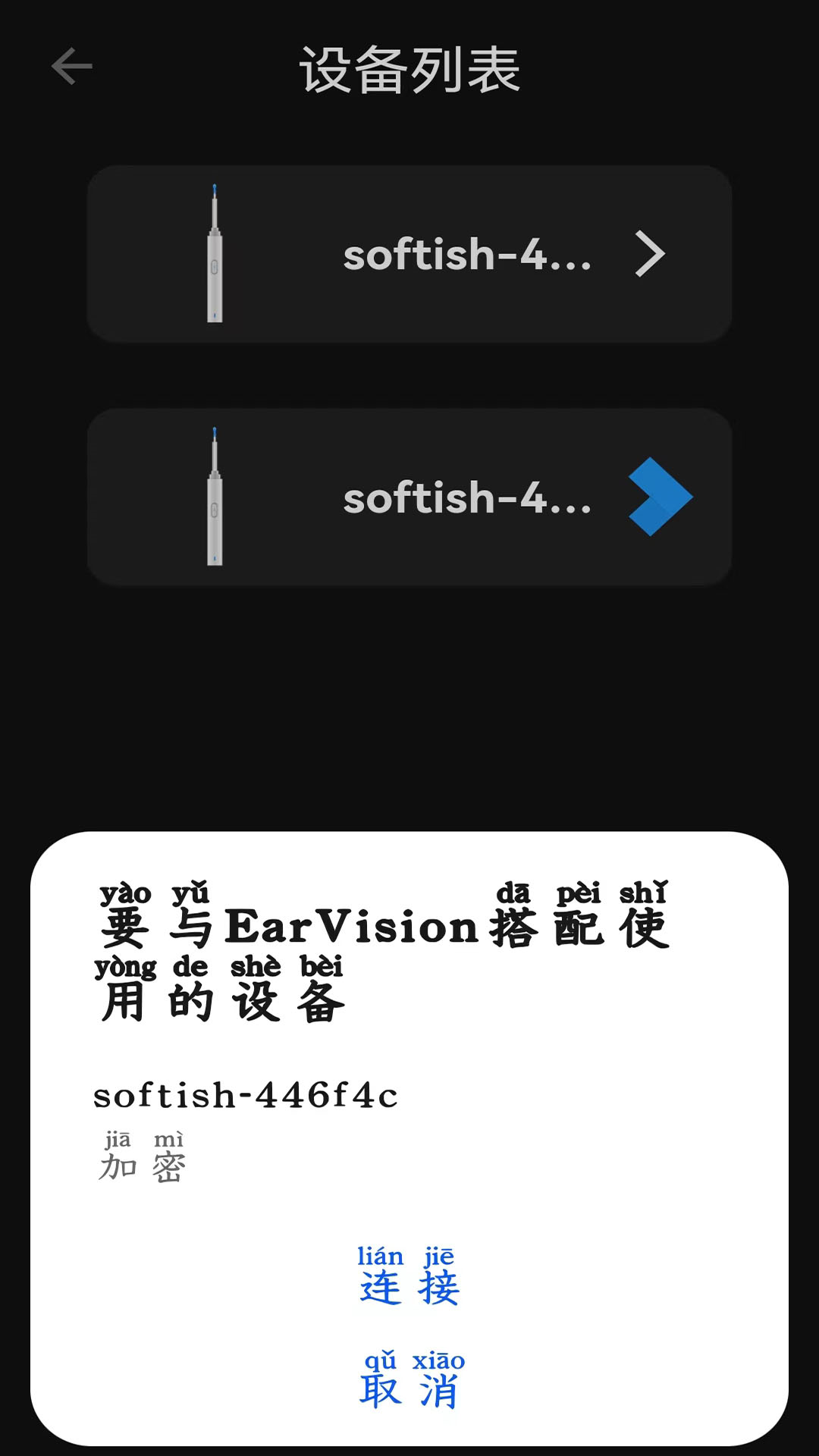Click the 设备列表 title bar
Screen dimensions: 819x1456
[x=409, y=67]
